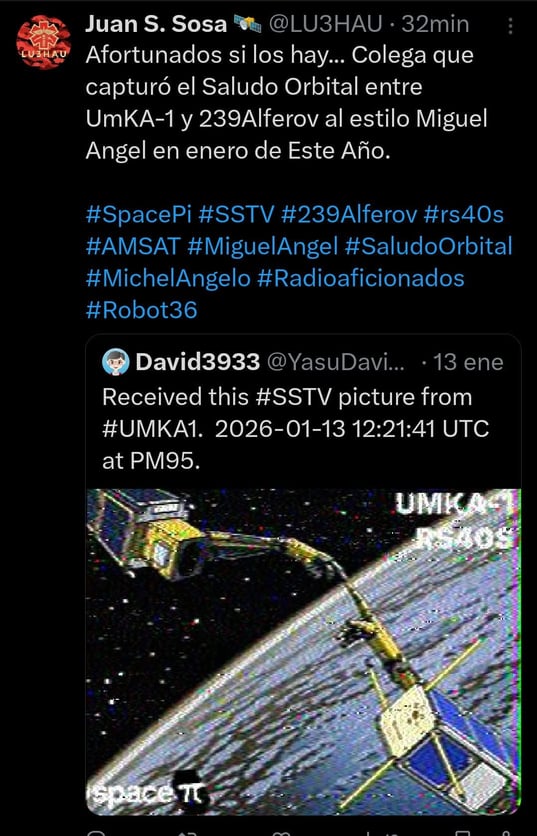Open the #MichelAngelo hashtag
537x836 pixels.
click(x=168, y=279)
